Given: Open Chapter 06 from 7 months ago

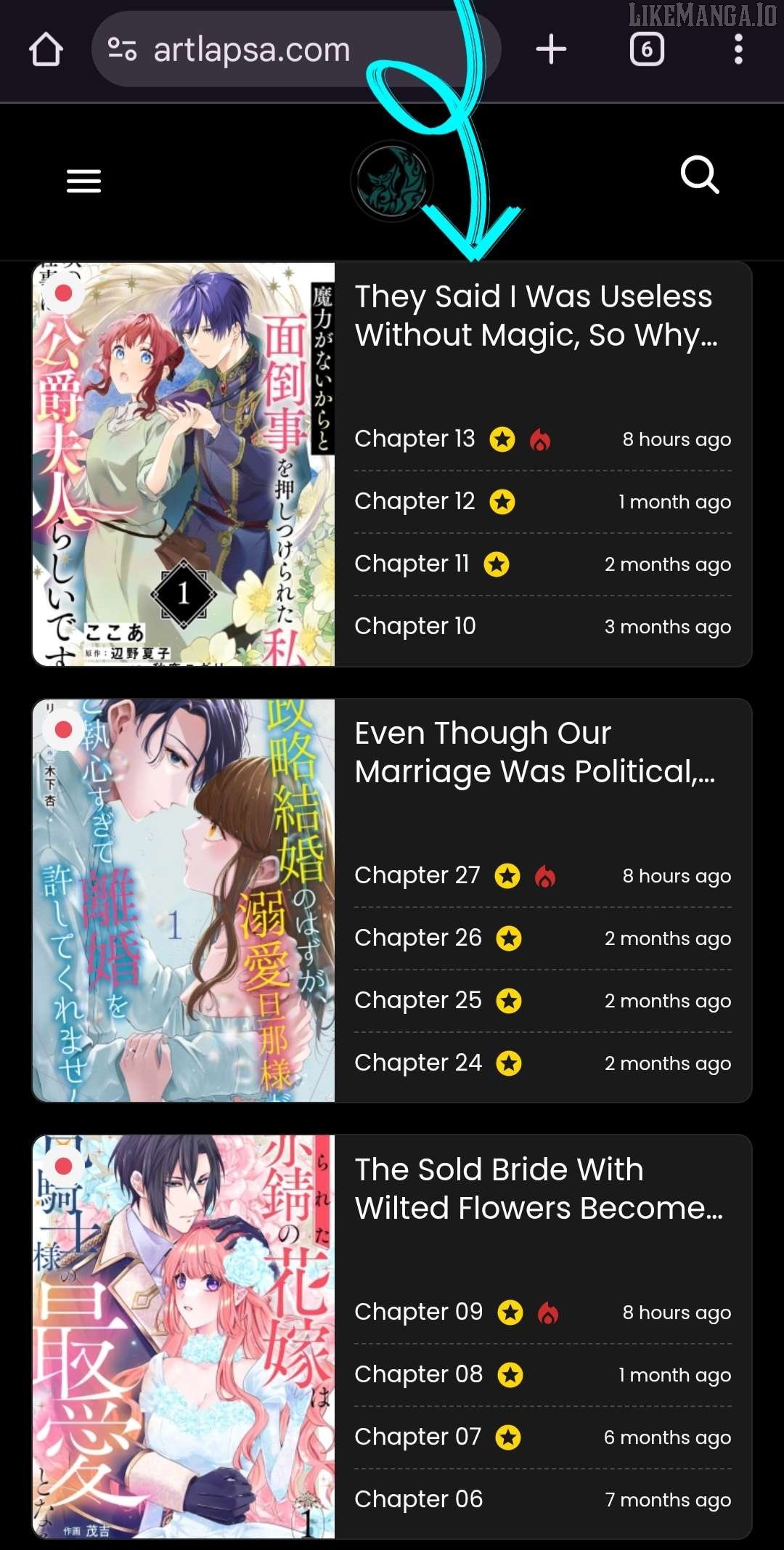Looking at the screenshot, I should (x=418, y=1499).
